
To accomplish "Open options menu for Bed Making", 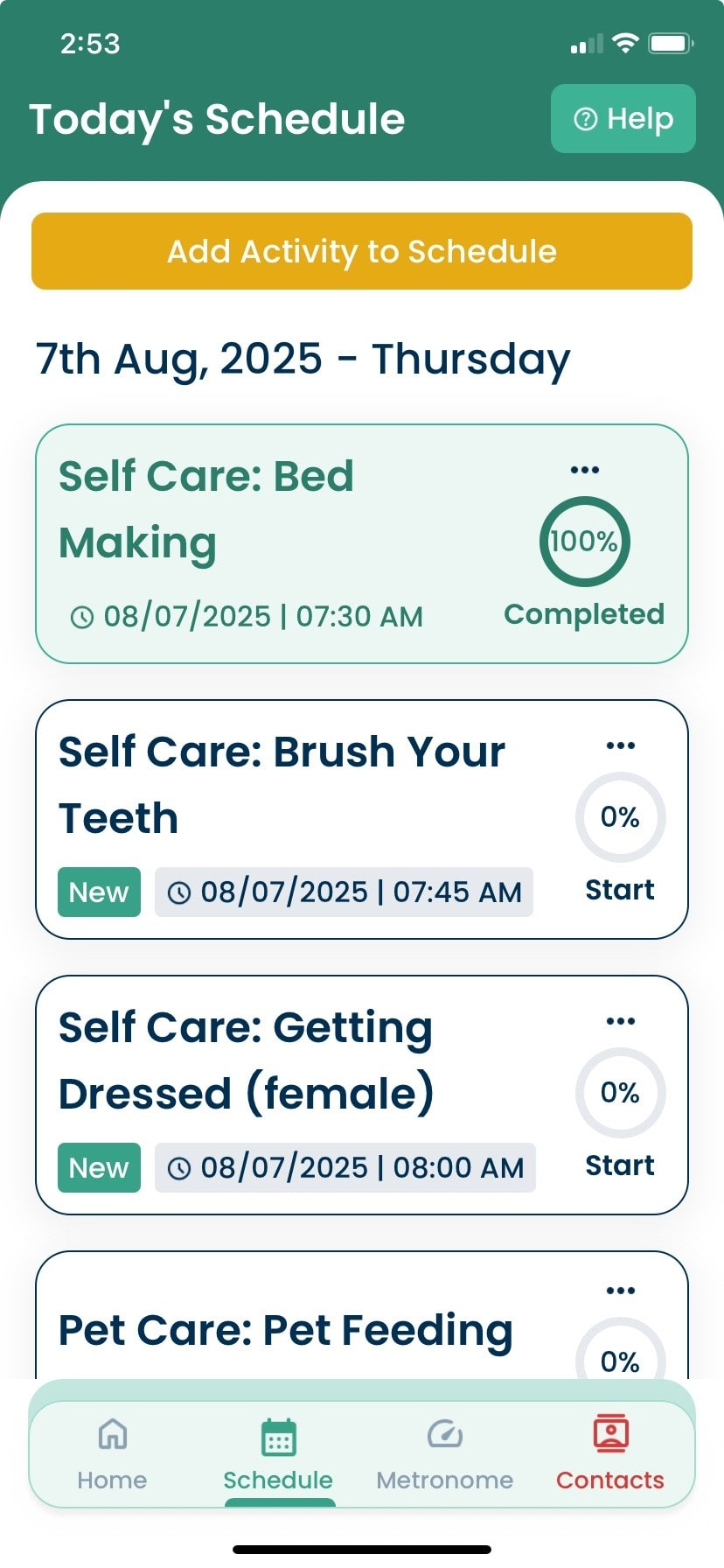I will pyautogui.click(x=584, y=470).
